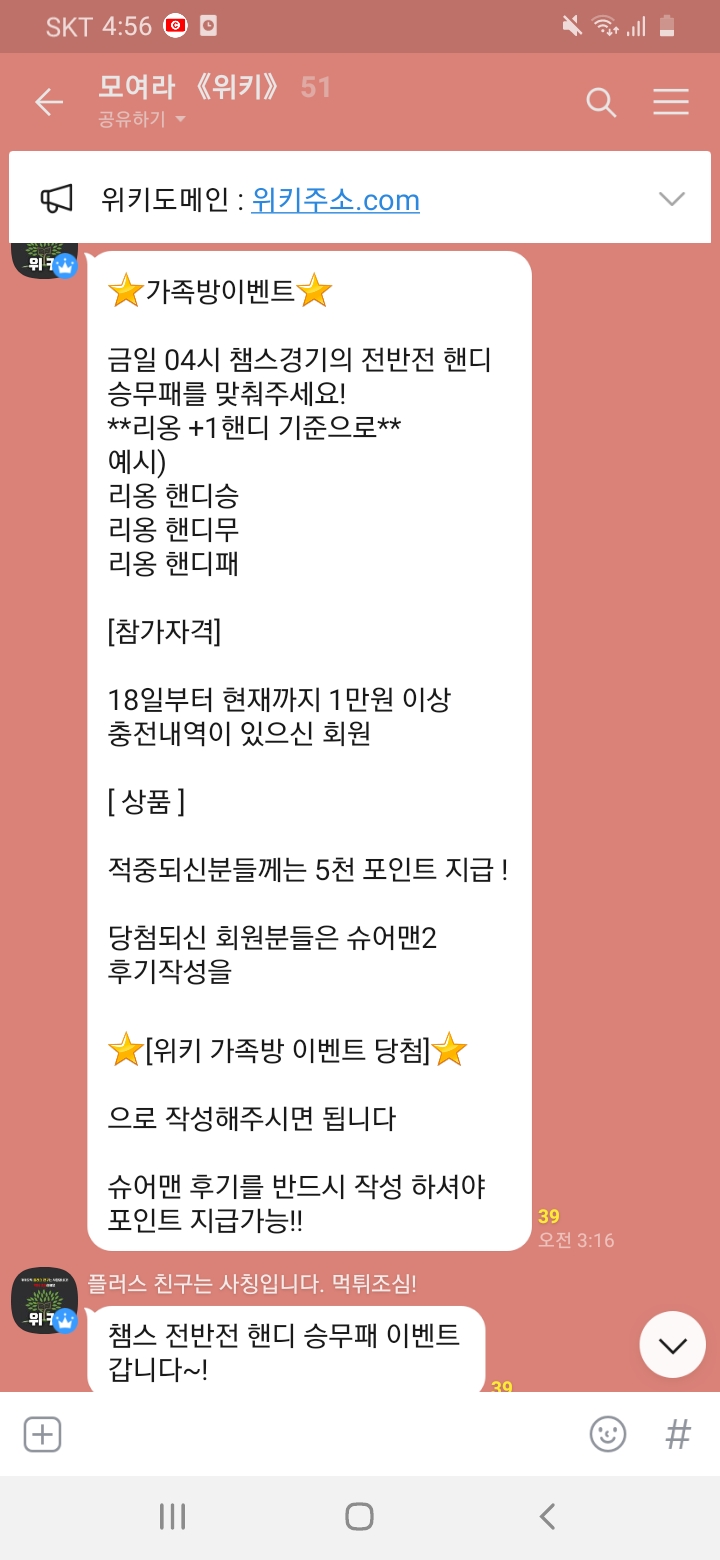720x1560 pixels.
Task: Expand the pinned announcement chevron
Action: coord(672,198)
